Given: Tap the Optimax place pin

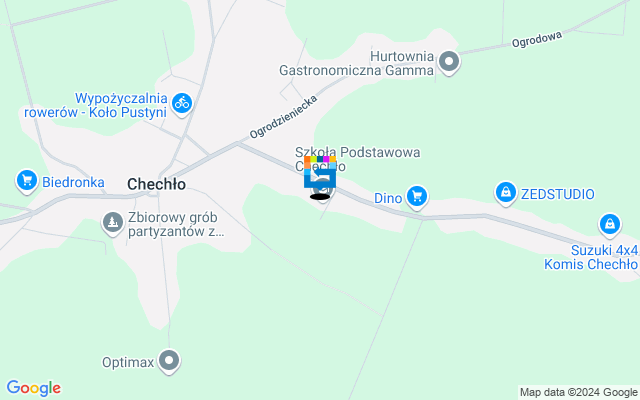Looking at the screenshot, I should point(171,361).
